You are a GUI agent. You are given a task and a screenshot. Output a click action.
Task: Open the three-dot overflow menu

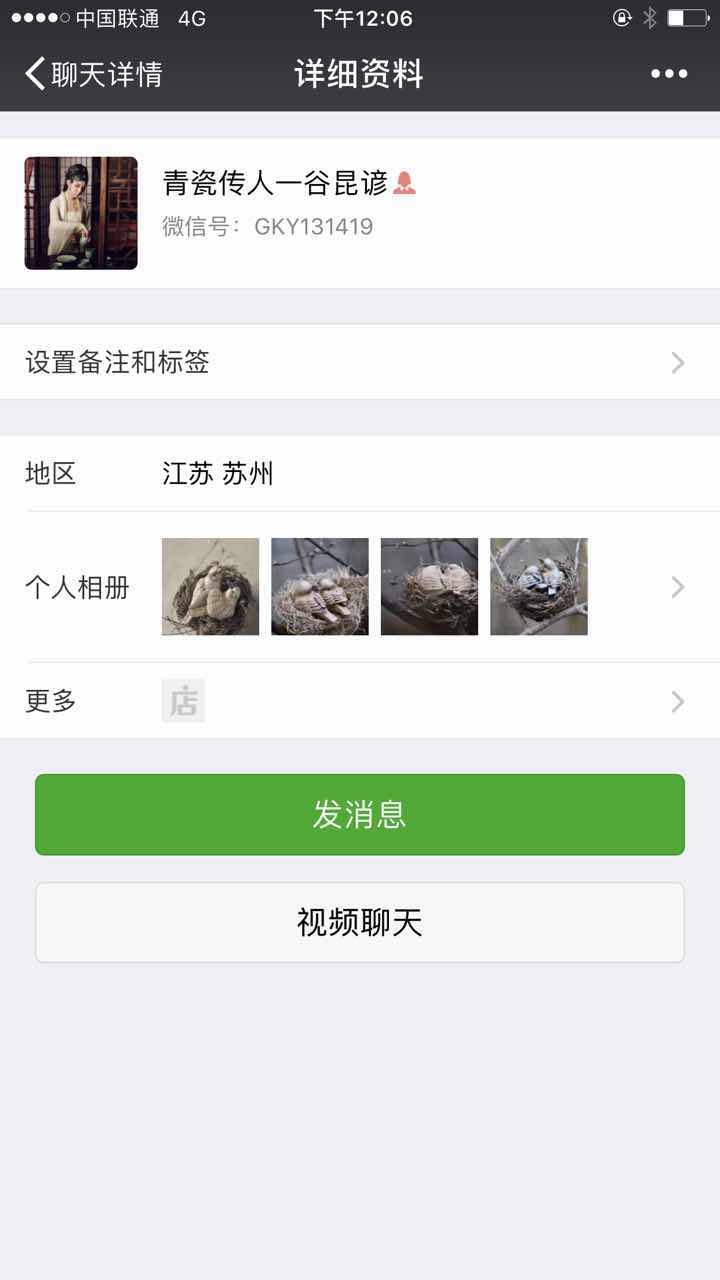click(669, 74)
